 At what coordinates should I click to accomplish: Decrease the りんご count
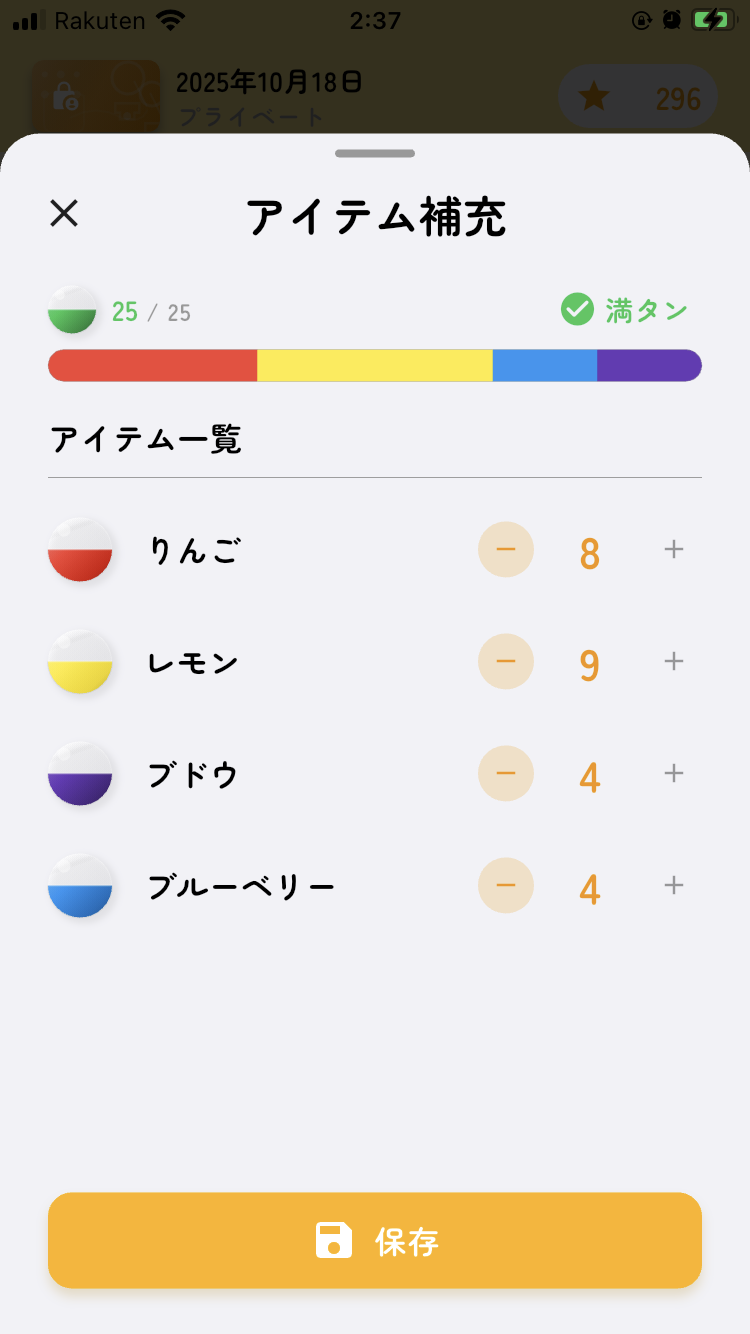506,550
